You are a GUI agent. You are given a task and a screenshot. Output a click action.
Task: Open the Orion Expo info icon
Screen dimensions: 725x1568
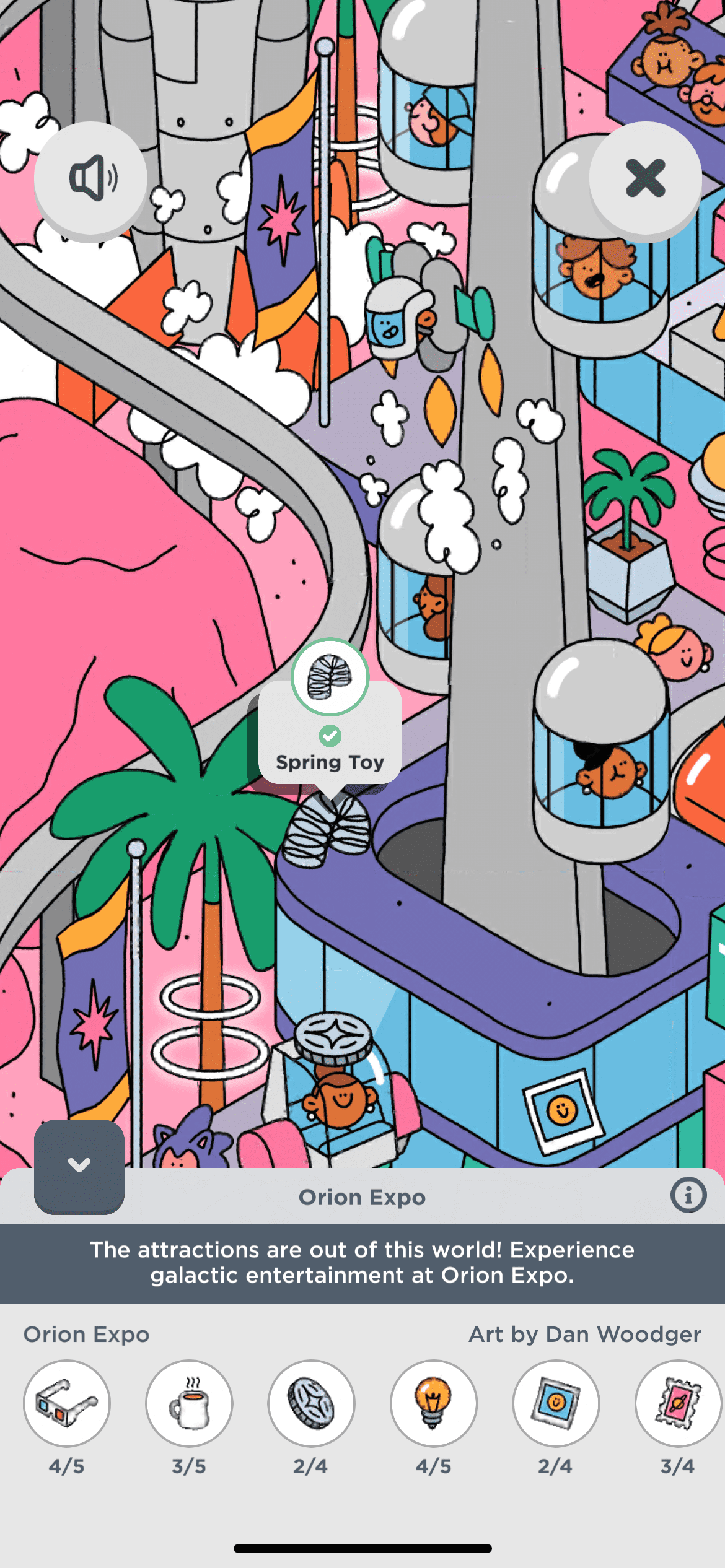click(688, 1195)
